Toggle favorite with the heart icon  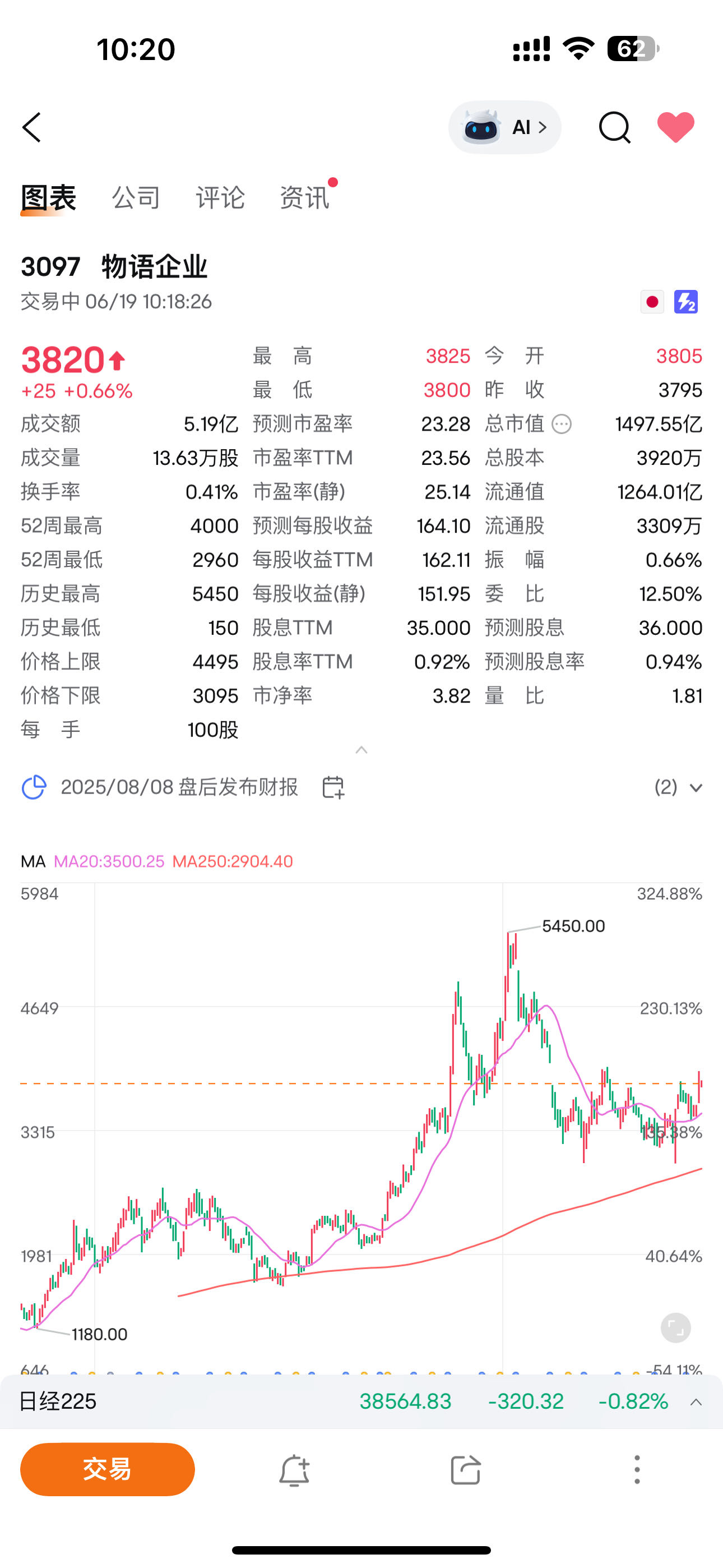tap(676, 127)
